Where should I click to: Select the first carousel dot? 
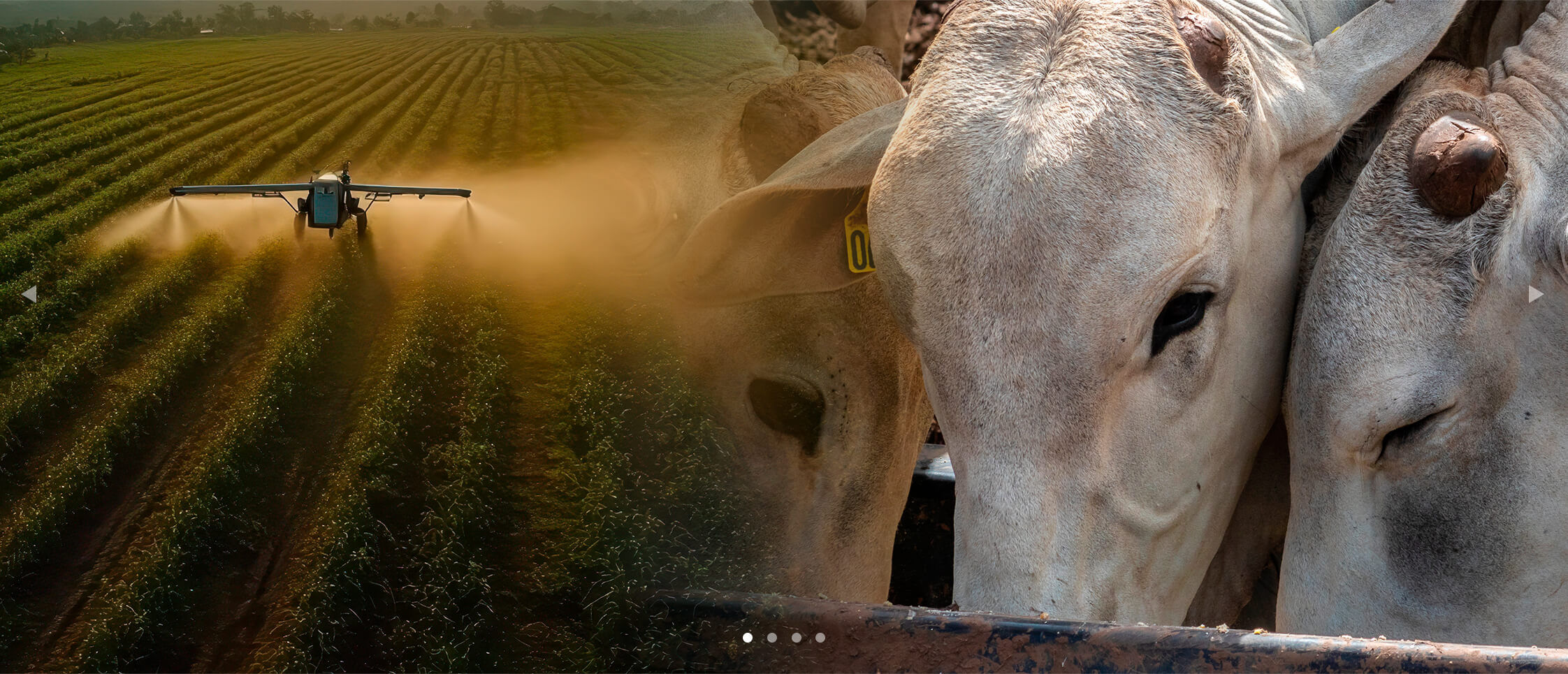[748, 638]
